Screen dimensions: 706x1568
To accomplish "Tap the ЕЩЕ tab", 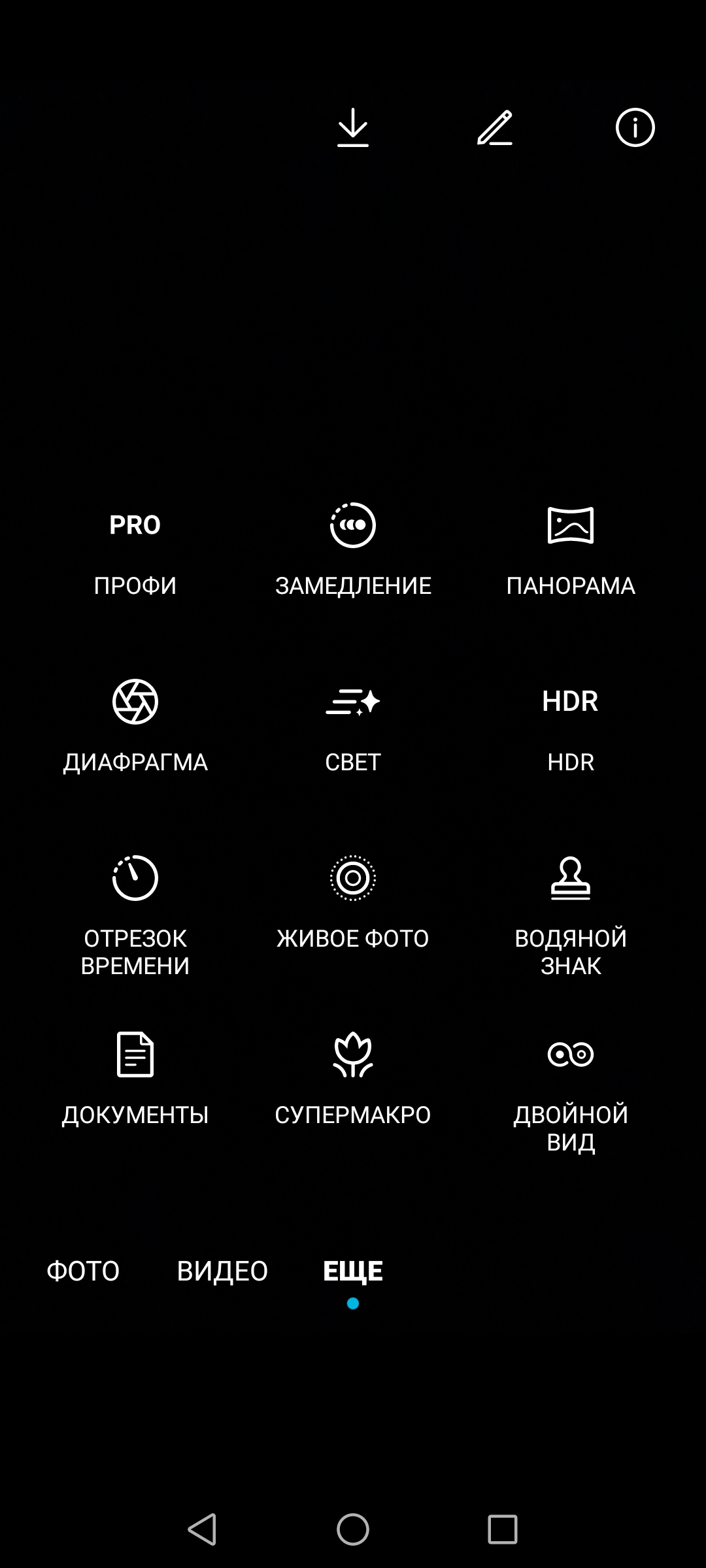I will [353, 1271].
